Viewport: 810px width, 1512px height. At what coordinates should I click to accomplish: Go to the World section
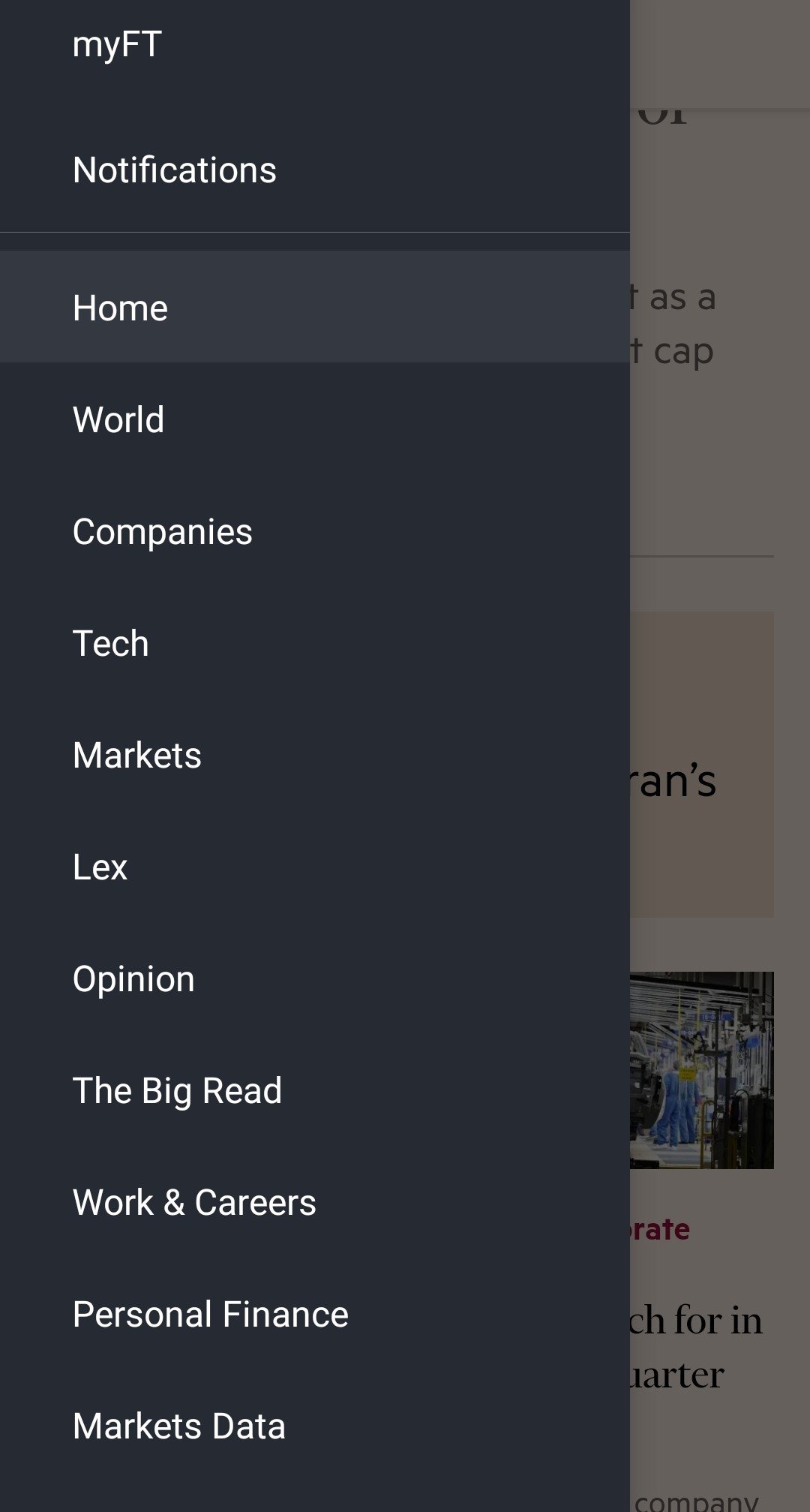(x=315, y=419)
